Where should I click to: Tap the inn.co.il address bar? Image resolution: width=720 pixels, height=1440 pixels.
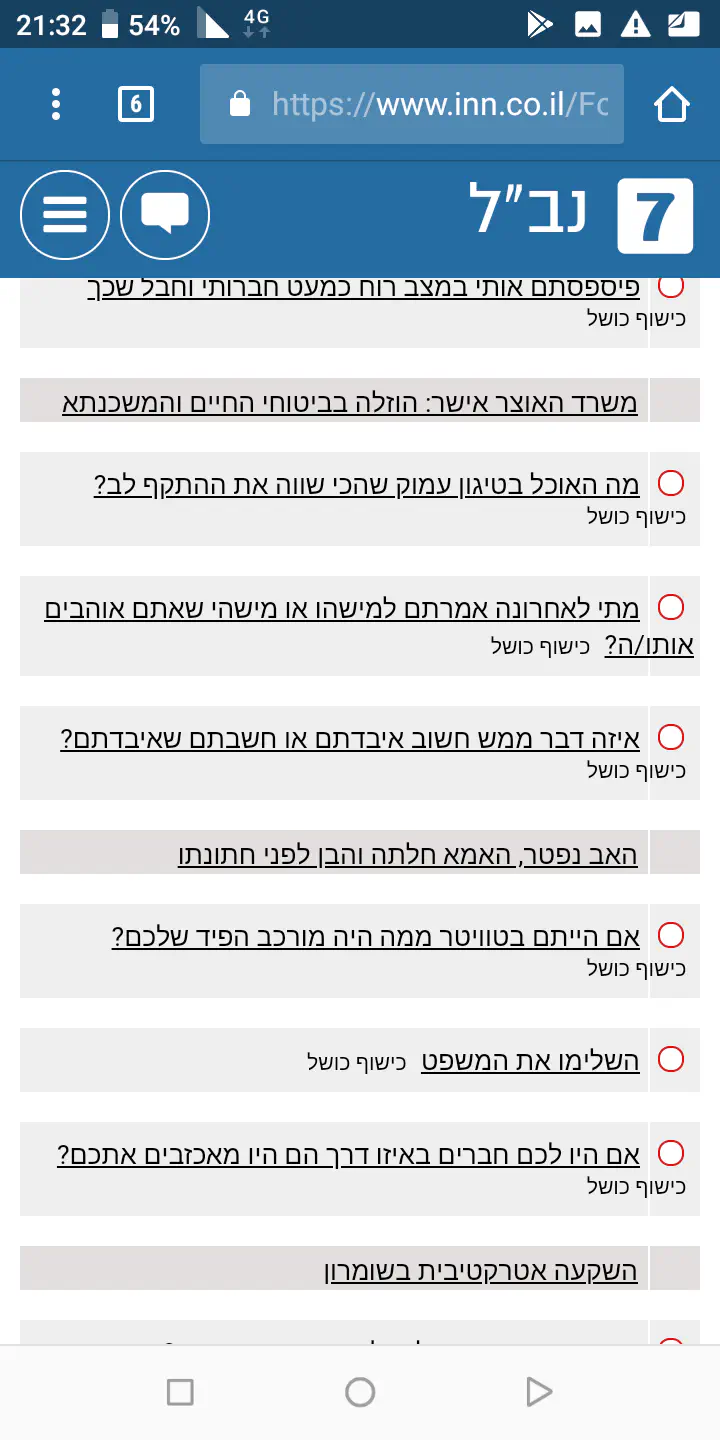pyautogui.click(x=412, y=104)
